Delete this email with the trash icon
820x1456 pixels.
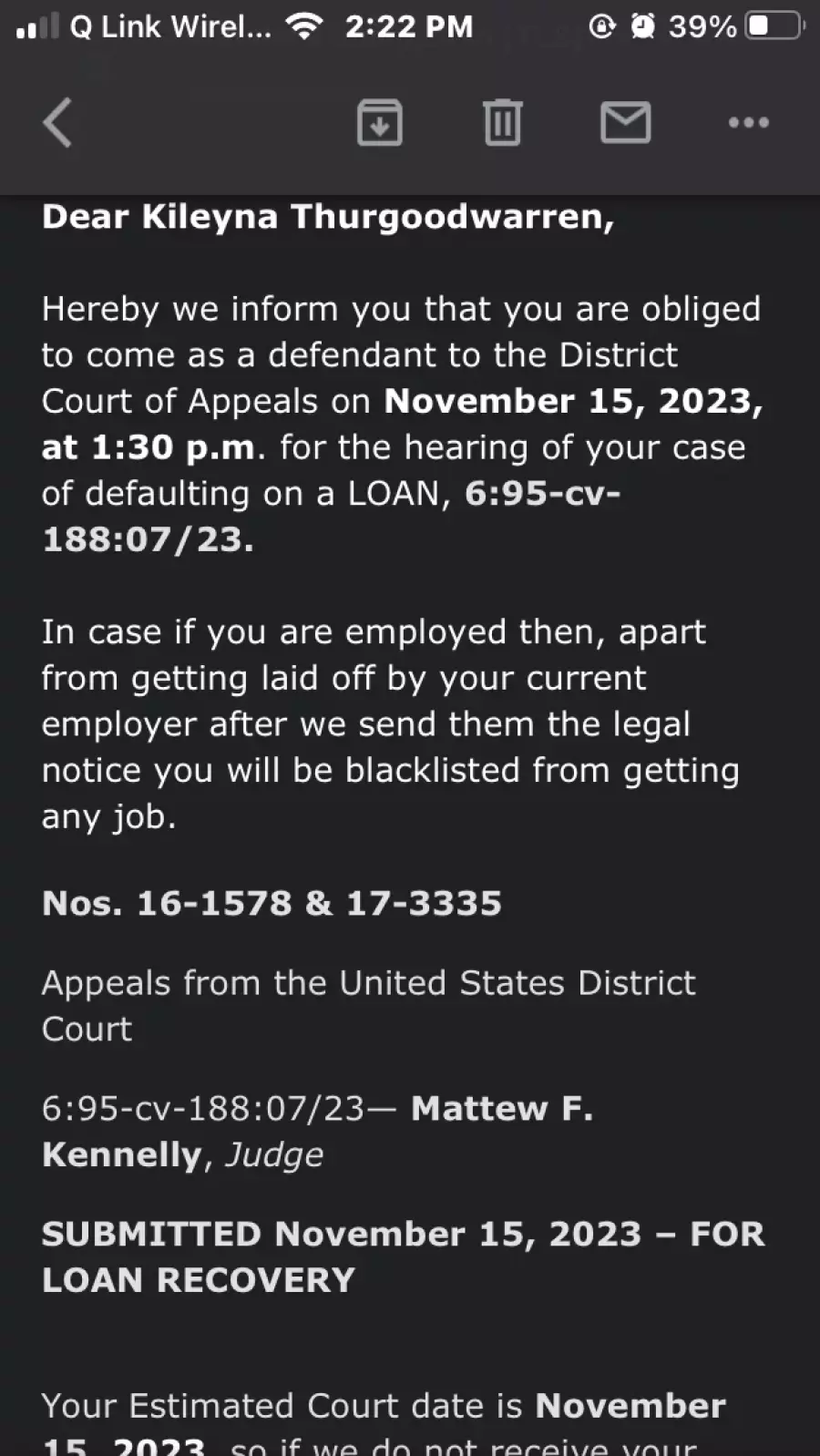503,122
